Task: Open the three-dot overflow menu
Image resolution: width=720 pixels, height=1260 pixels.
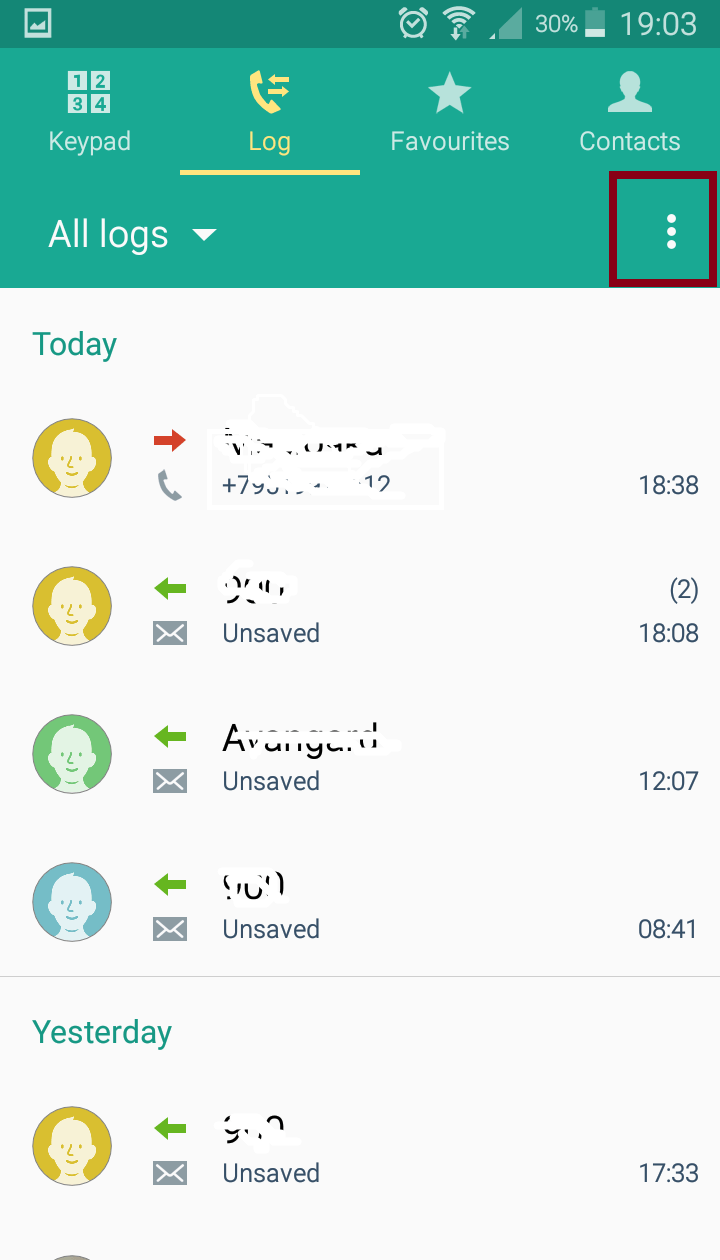Action: [671, 232]
